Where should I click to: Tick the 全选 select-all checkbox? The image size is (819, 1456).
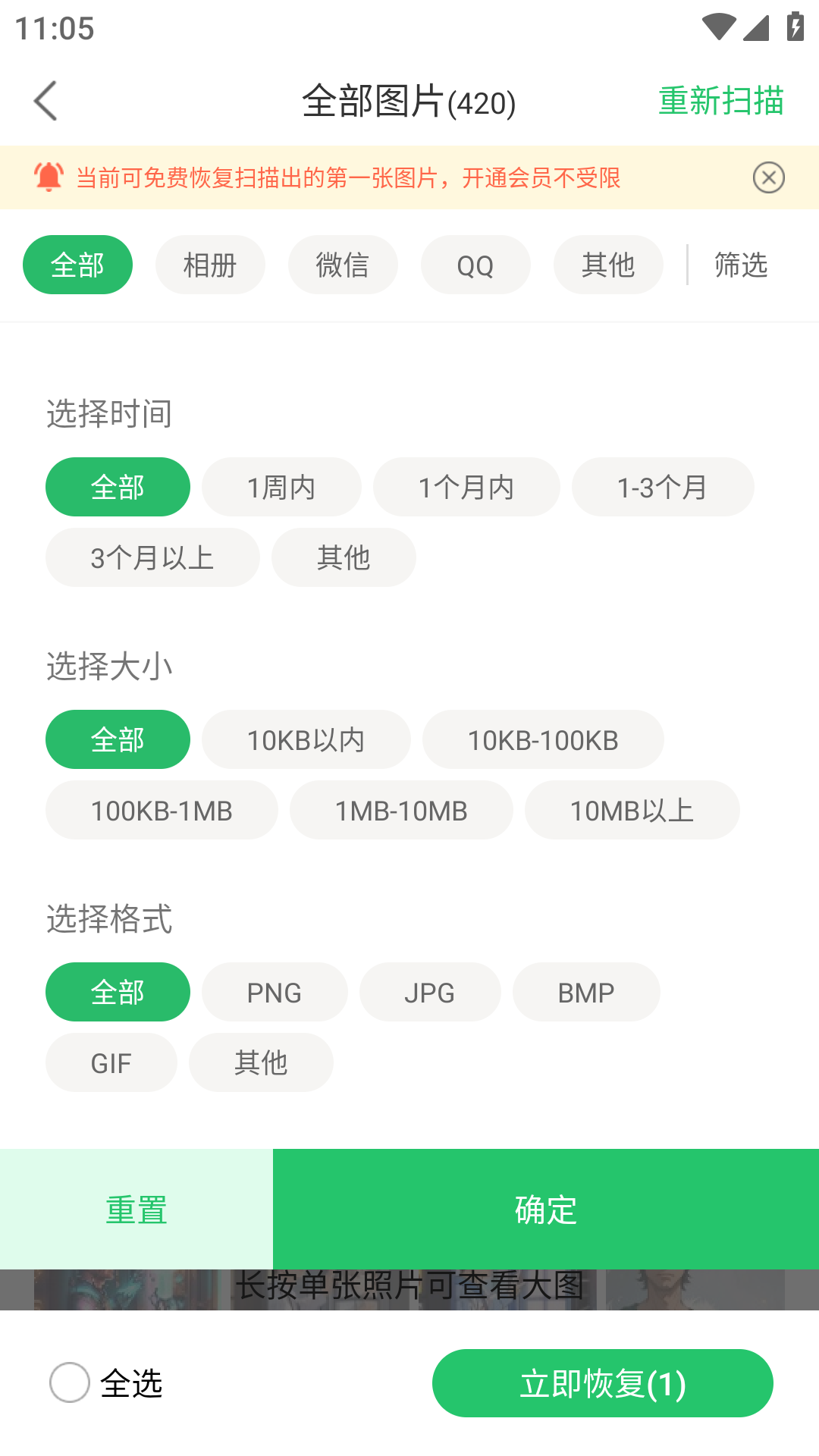coord(70,1382)
